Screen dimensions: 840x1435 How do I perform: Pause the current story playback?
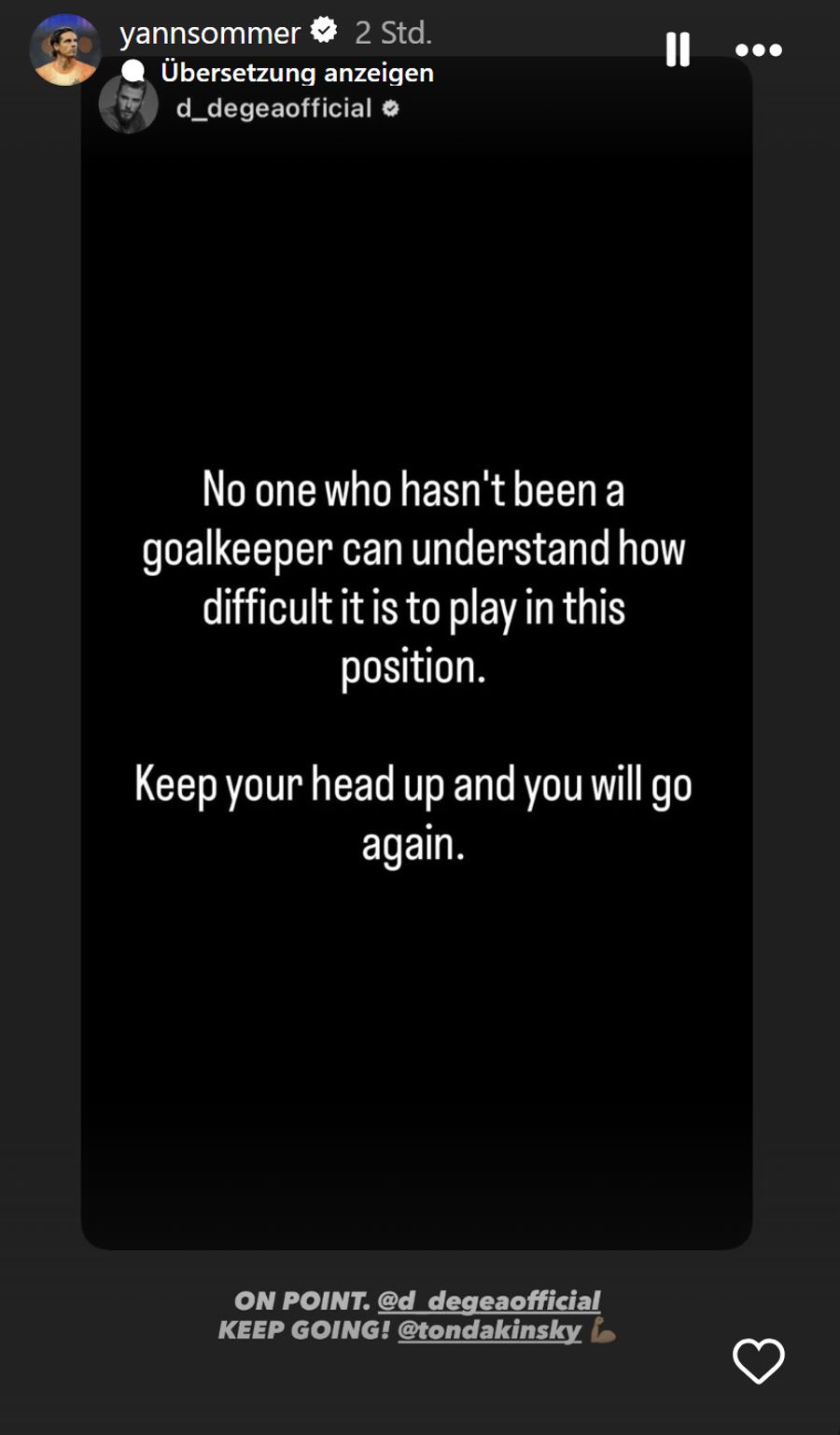pyautogui.click(x=676, y=49)
